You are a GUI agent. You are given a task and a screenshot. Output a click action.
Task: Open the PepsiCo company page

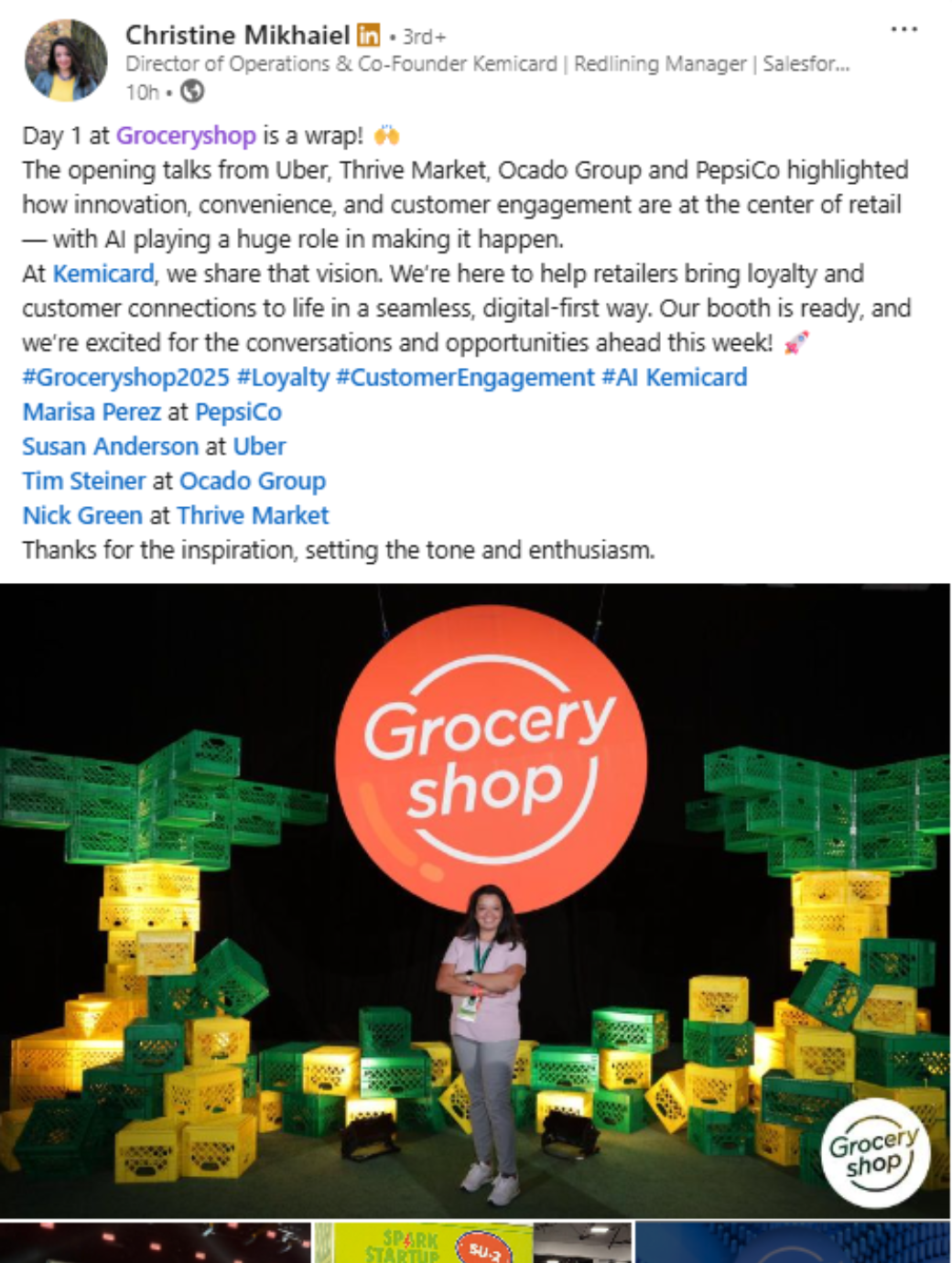click(238, 412)
